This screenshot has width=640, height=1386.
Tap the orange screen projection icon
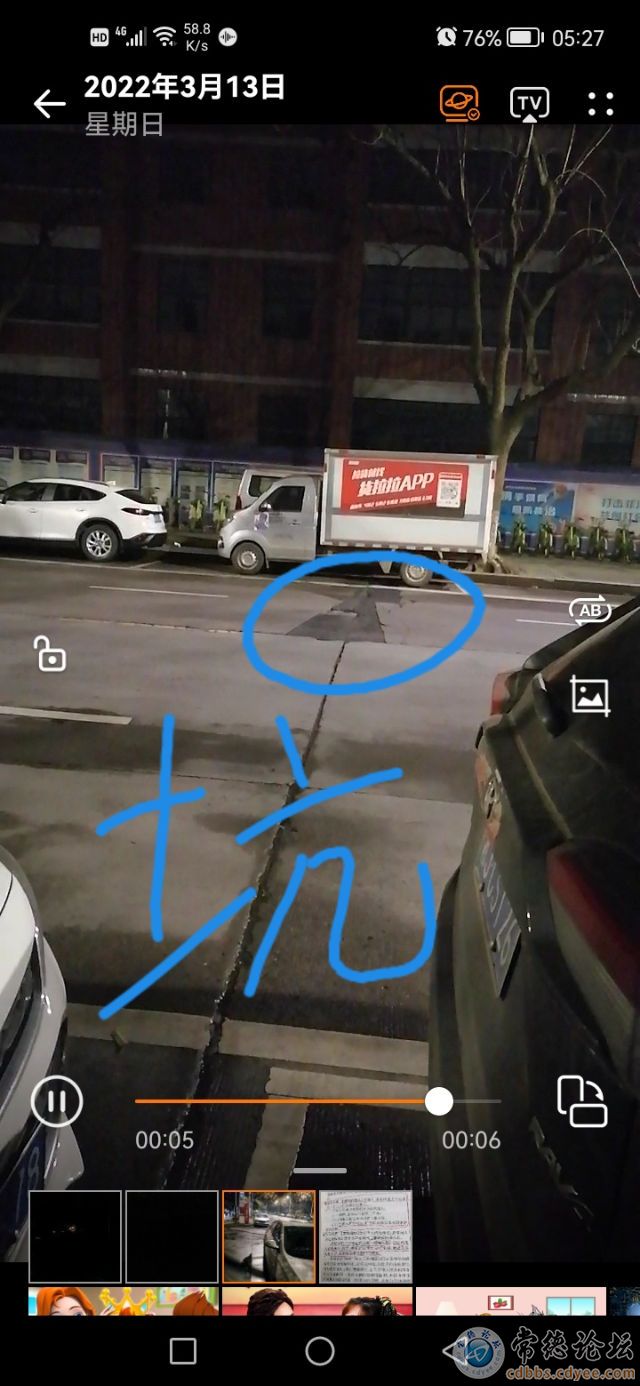[459, 103]
